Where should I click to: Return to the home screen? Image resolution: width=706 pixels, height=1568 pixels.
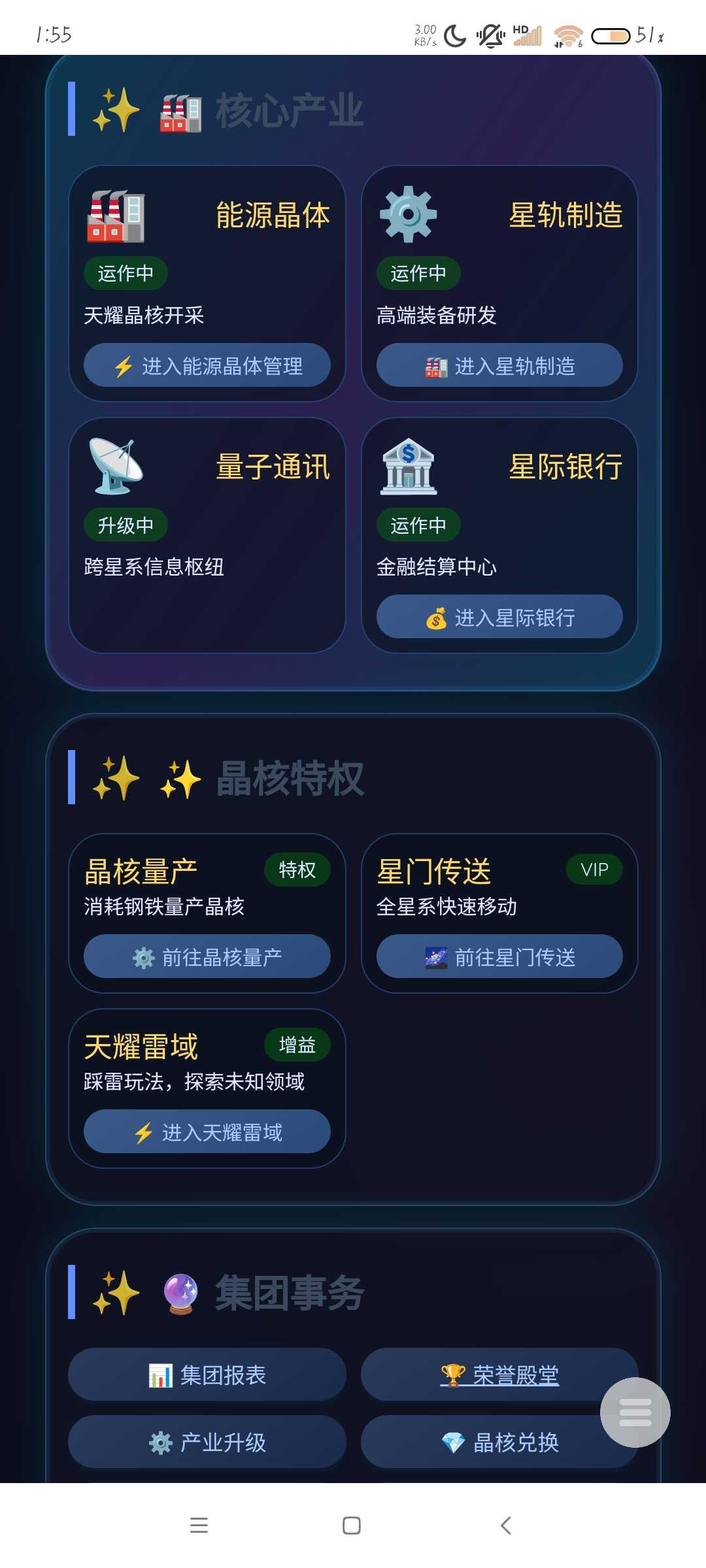tap(352, 1526)
